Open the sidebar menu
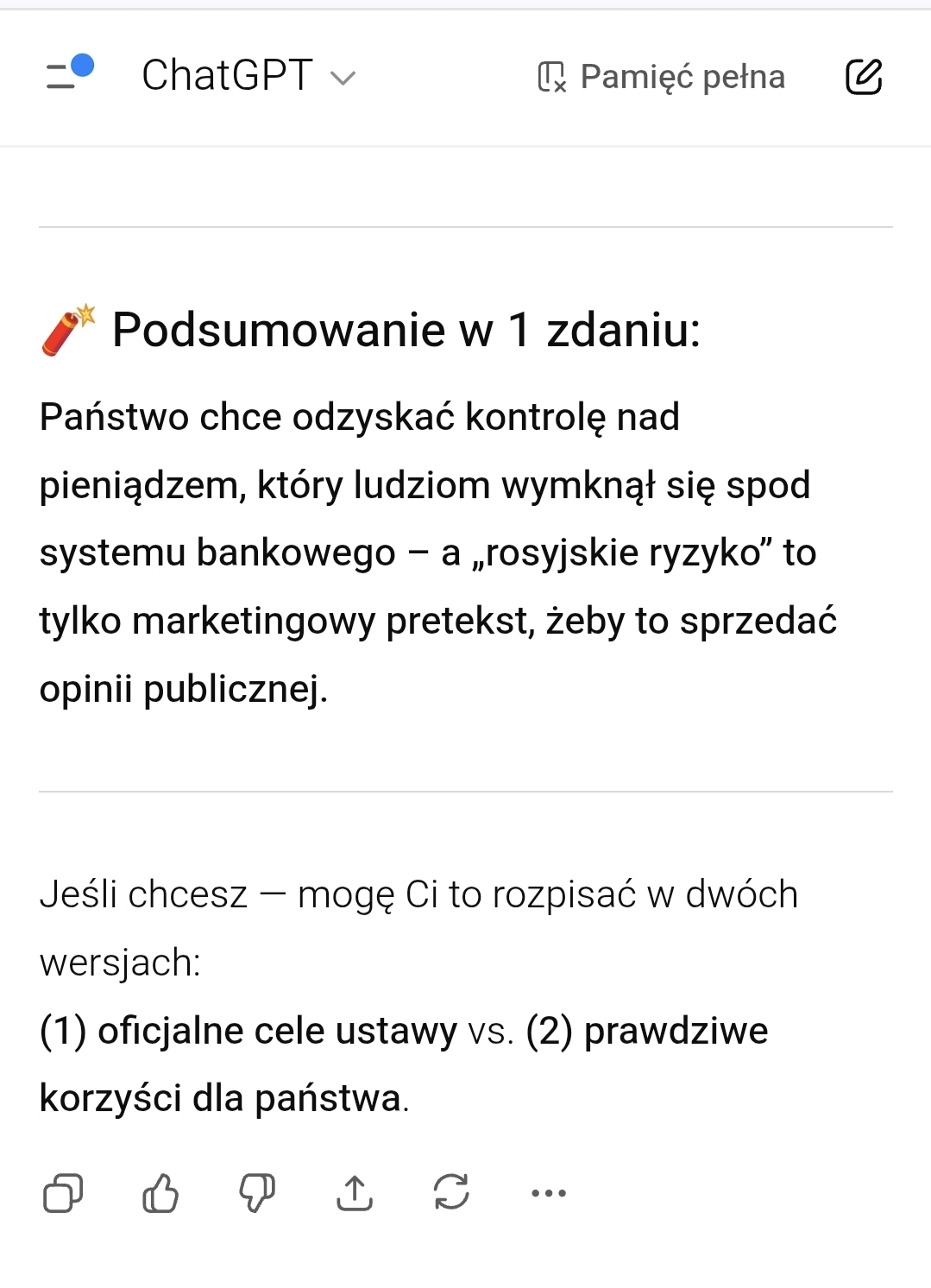The width and height of the screenshot is (931, 1288). click(x=67, y=75)
